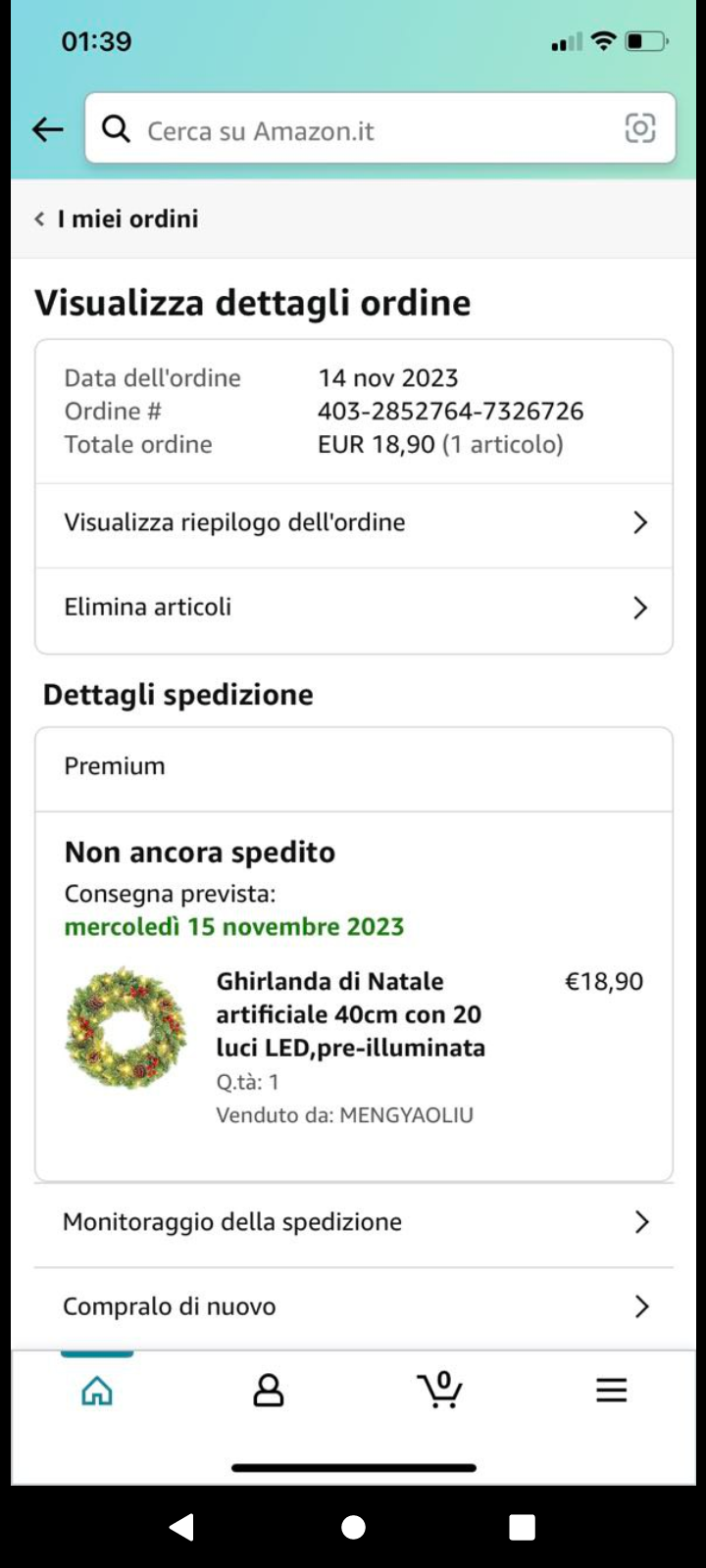
Task: View the shopping cart
Action: tap(440, 1390)
